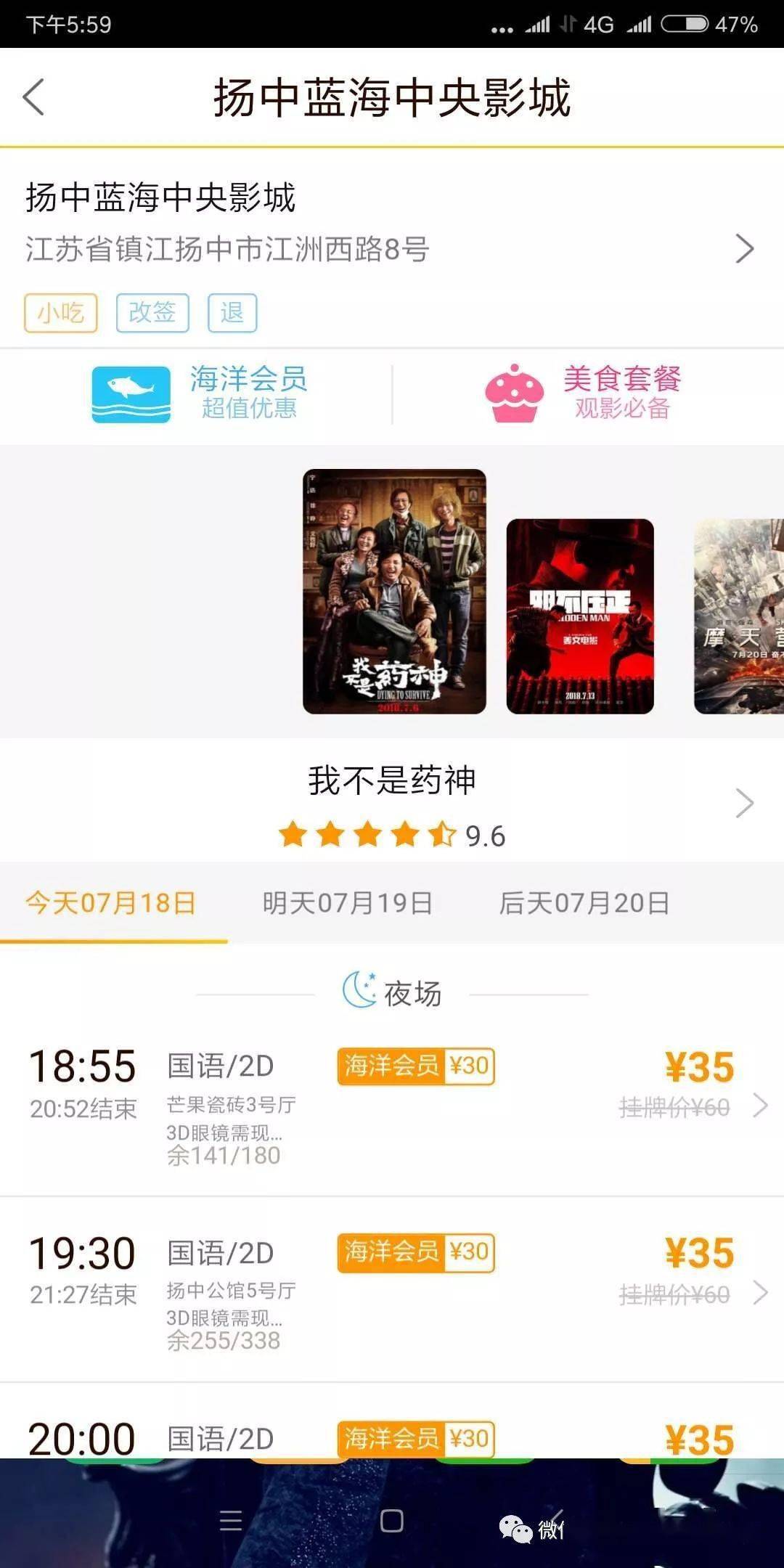Open the cinema address details row

(392, 249)
